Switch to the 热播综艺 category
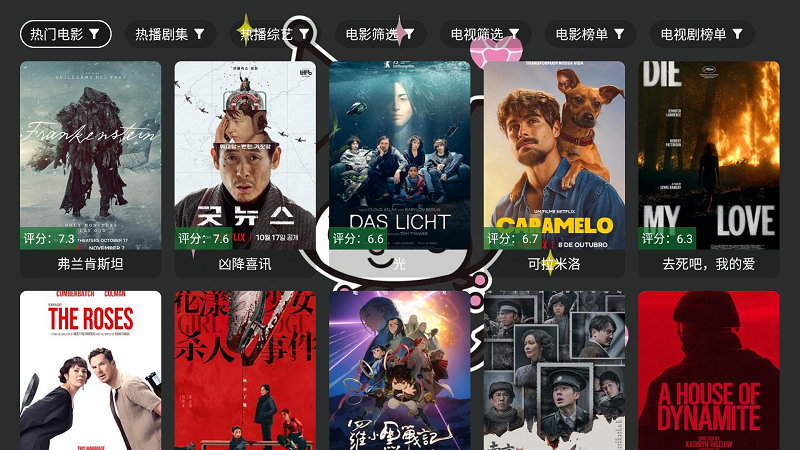 click(275, 34)
